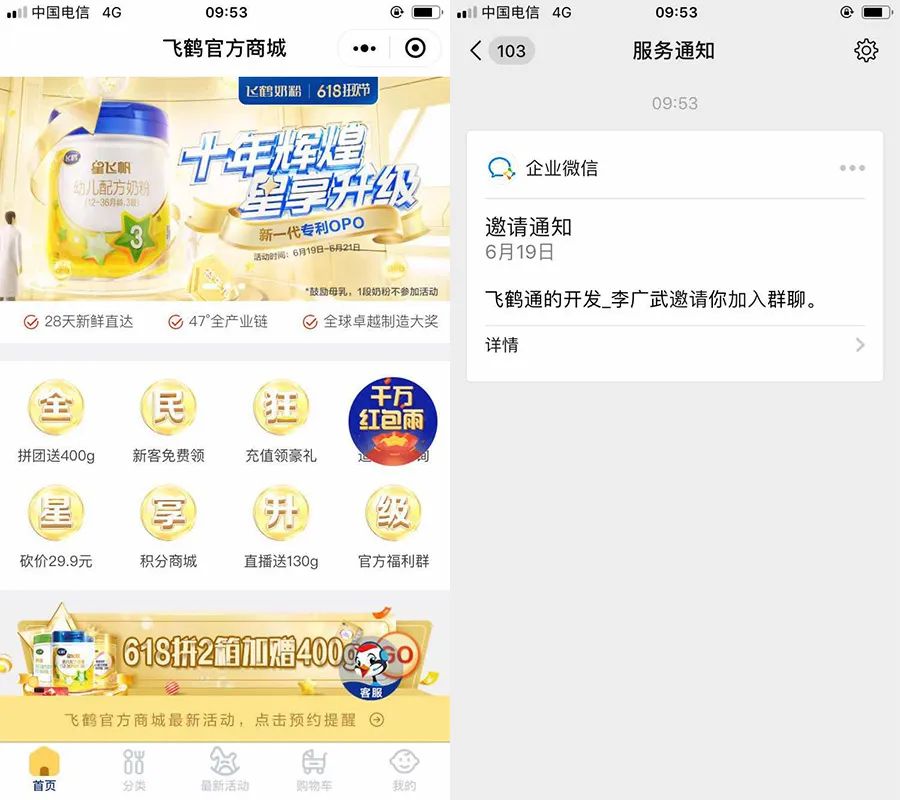Screen dimensions: 900x800
Task: Open 直播送130g live stream offer
Action: 281,526
